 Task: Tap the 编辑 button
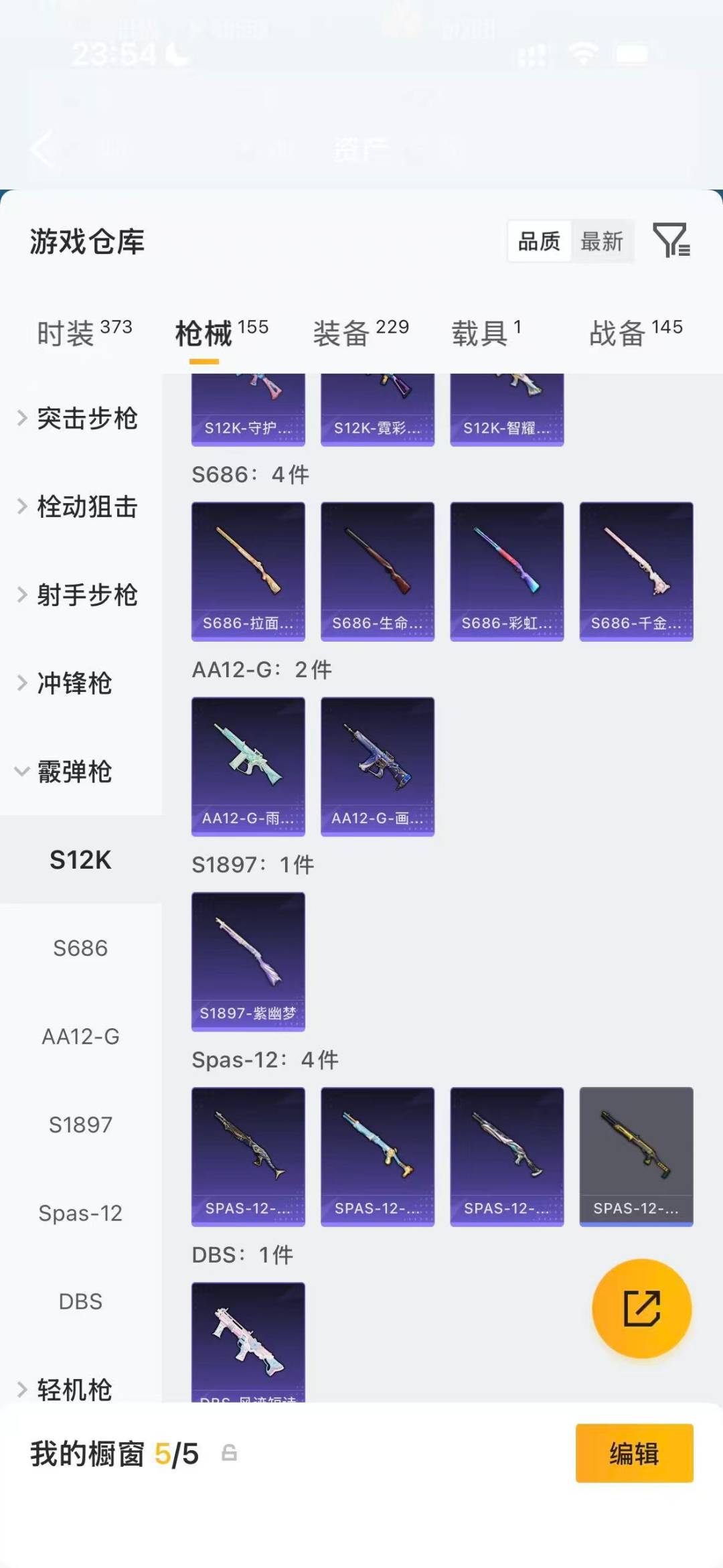pos(634,1453)
